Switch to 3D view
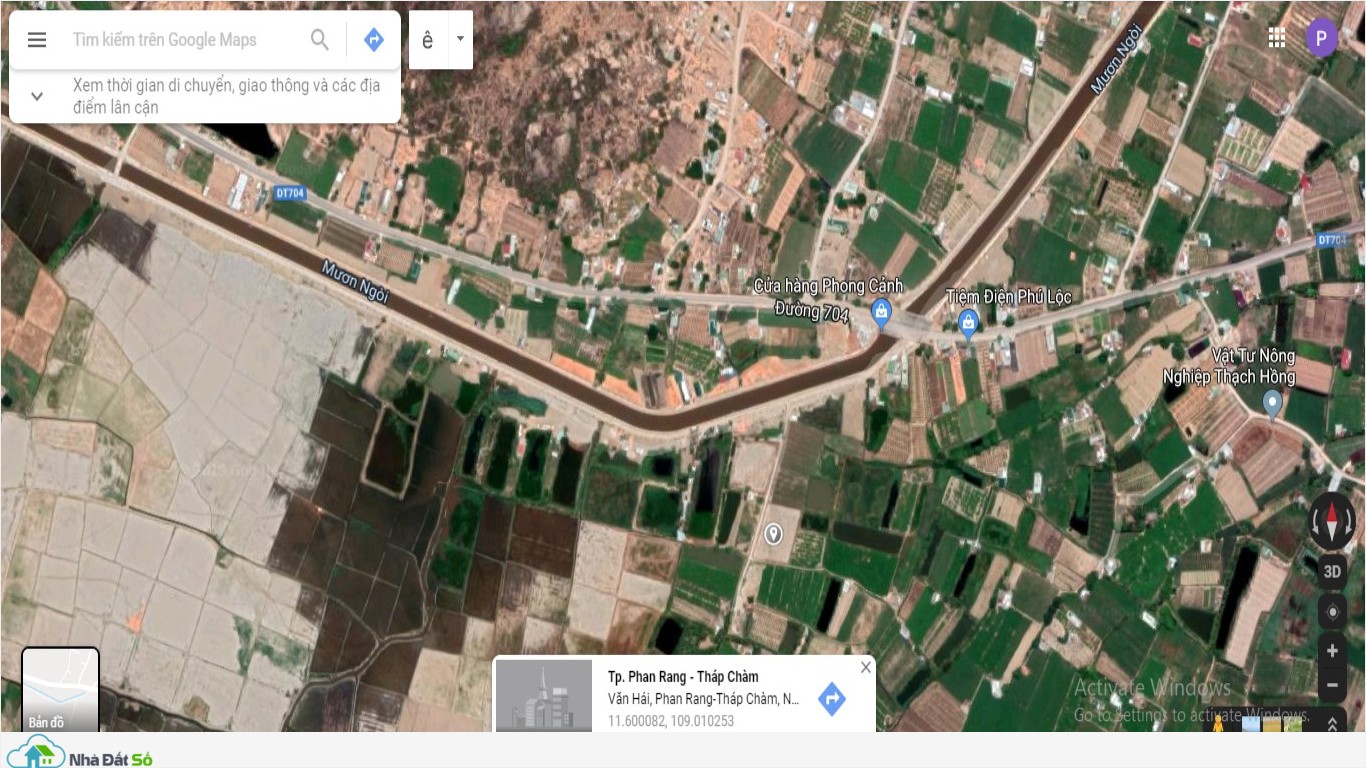Image resolution: width=1366 pixels, height=768 pixels. [1332, 572]
